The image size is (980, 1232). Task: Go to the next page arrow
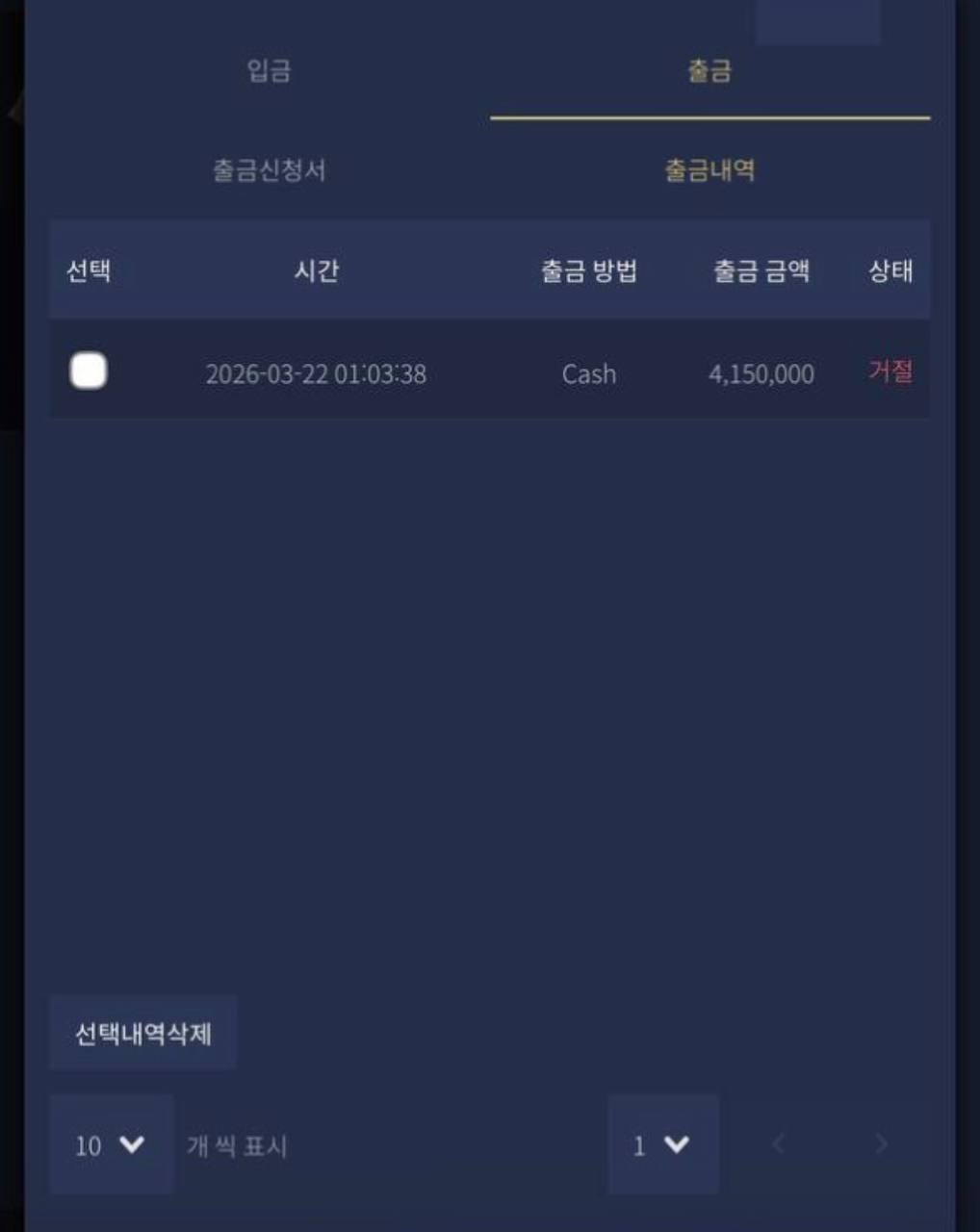[881, 1143]
